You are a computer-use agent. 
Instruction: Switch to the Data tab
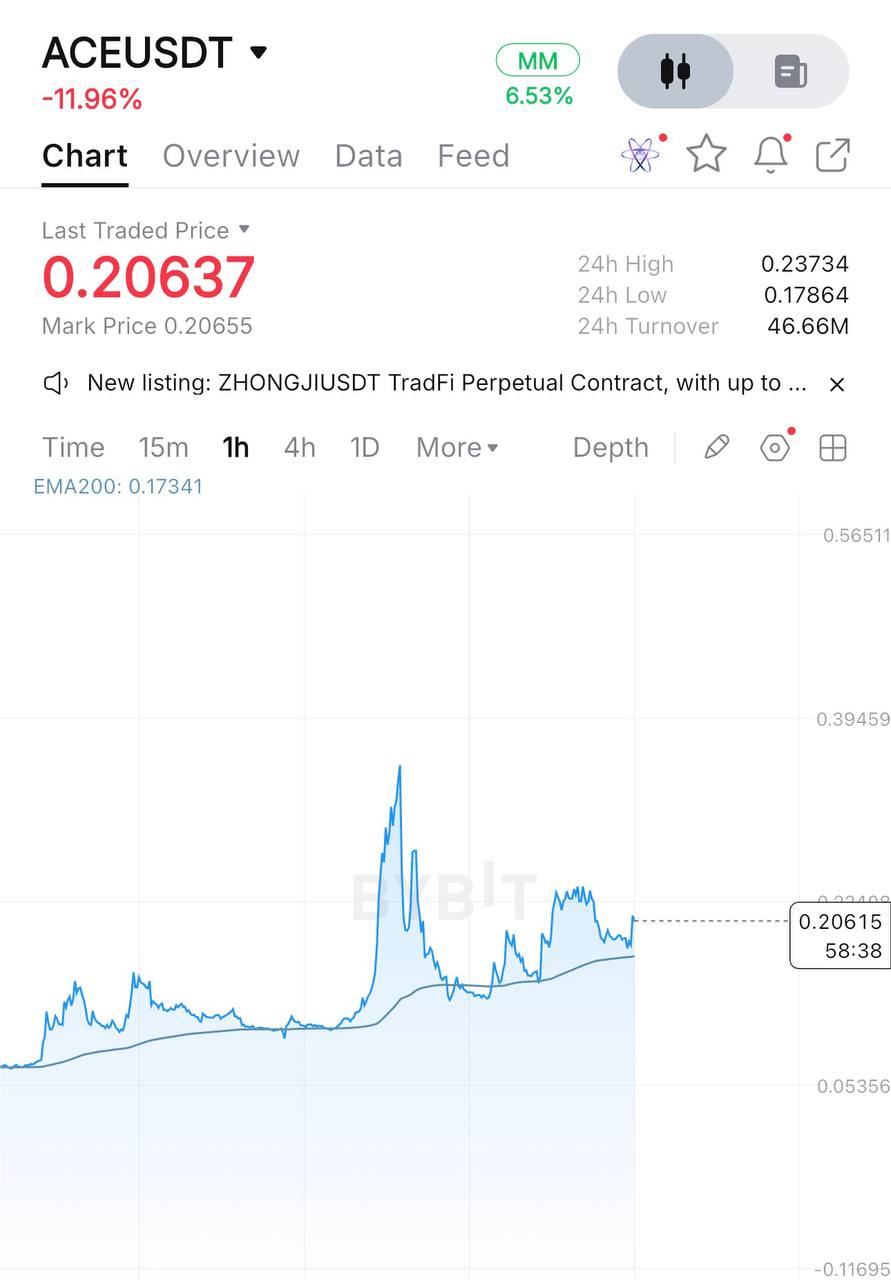(x=369, y=156)
